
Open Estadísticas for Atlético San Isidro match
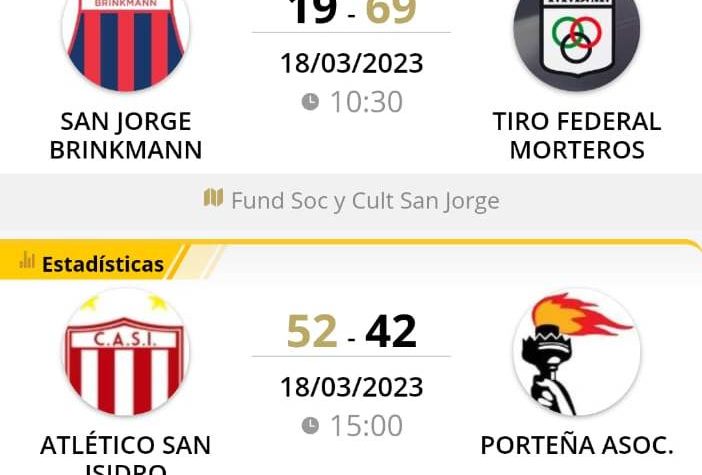click(x=92, y=264)
